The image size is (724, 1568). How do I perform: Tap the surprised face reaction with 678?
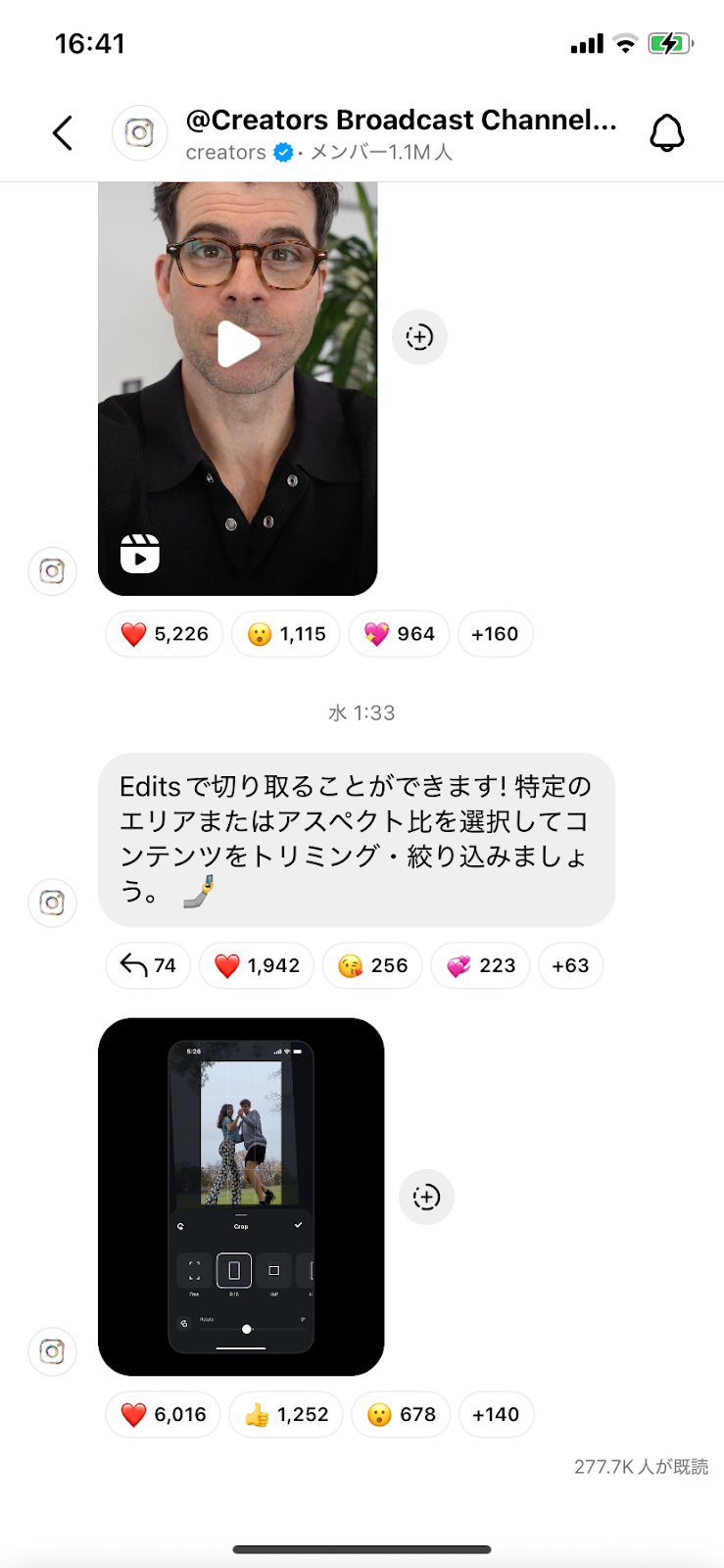401,1414
